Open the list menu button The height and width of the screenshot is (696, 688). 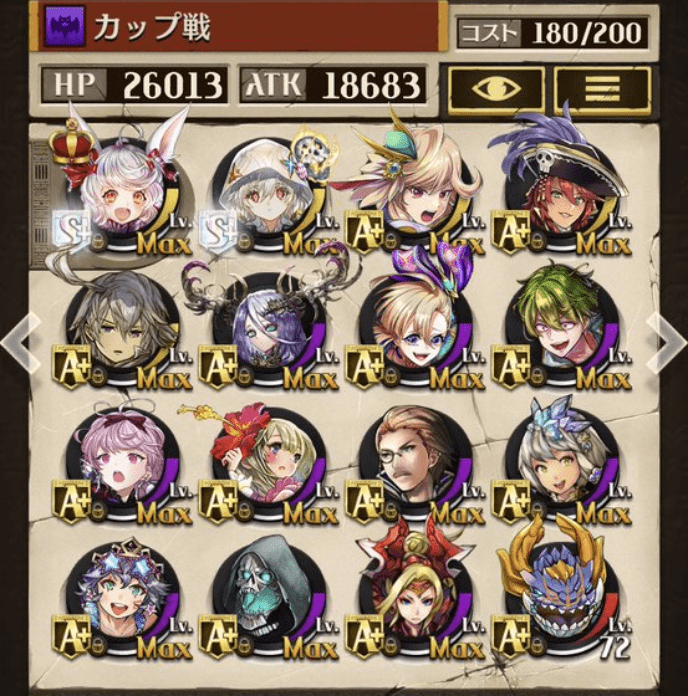(602, 89)
